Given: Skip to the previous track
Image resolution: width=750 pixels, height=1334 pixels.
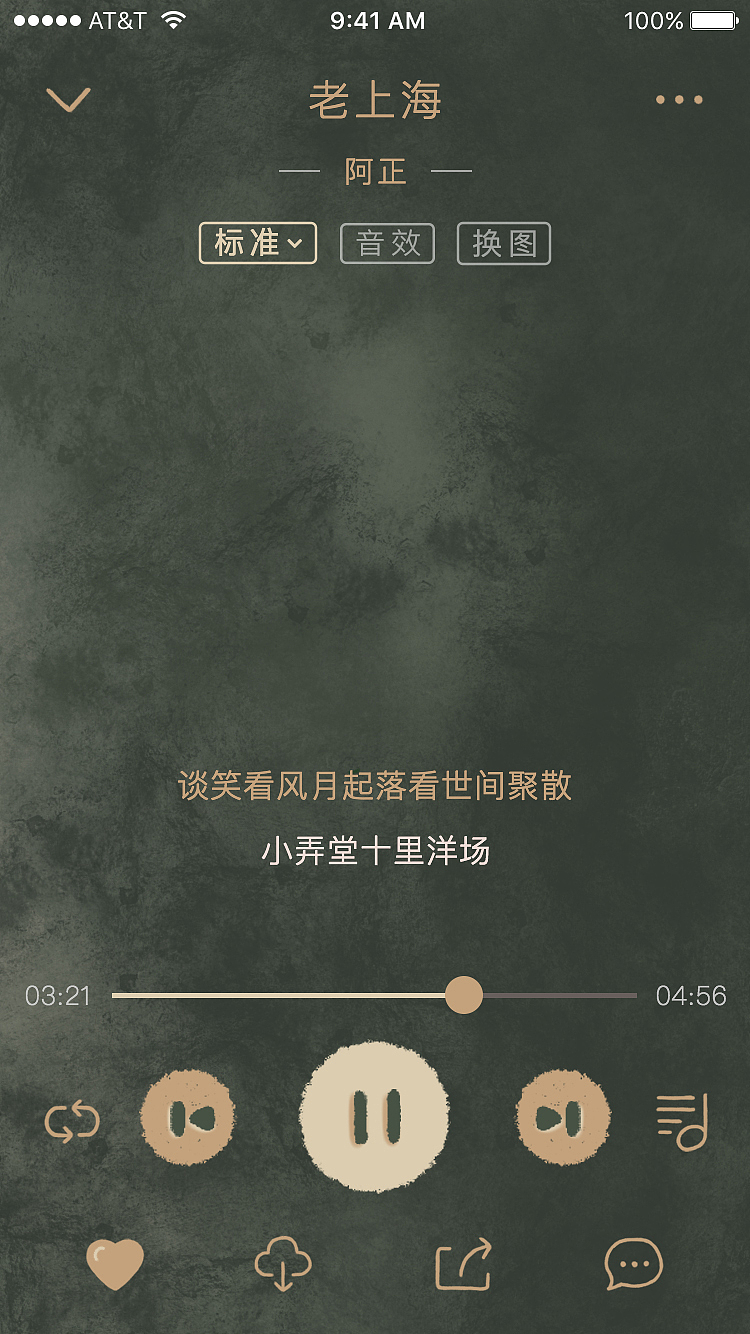Looking at the screenshot, I should [x=188, y=1118].
